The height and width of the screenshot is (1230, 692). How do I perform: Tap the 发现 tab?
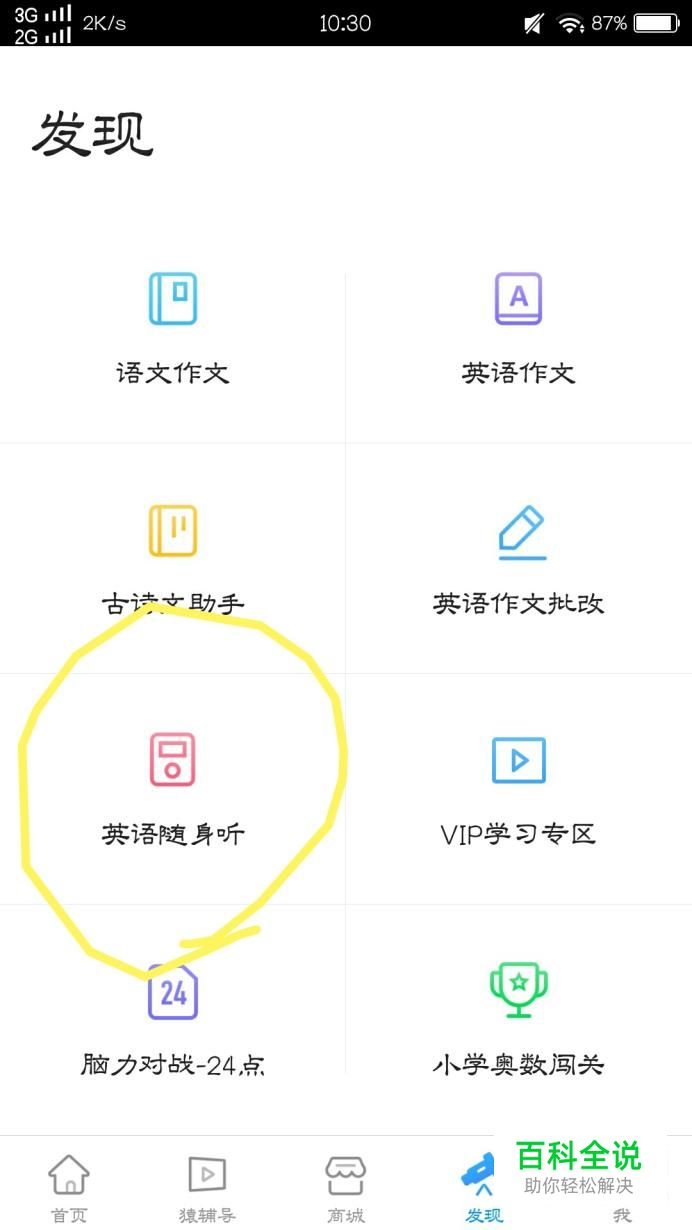tap(484, 1187)
